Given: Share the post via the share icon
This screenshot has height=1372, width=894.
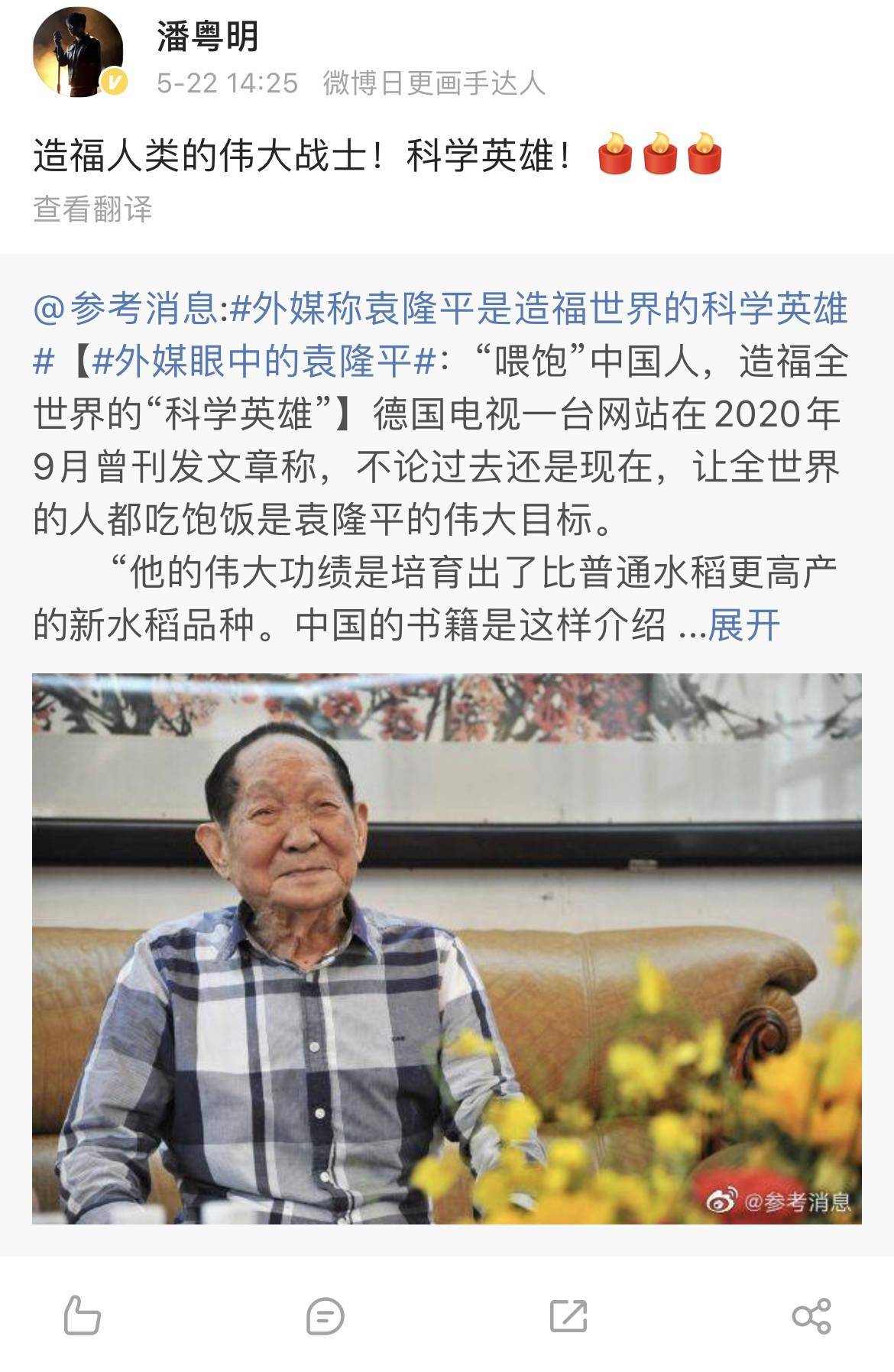Looking at the screenshot, I should (811, 1315).
